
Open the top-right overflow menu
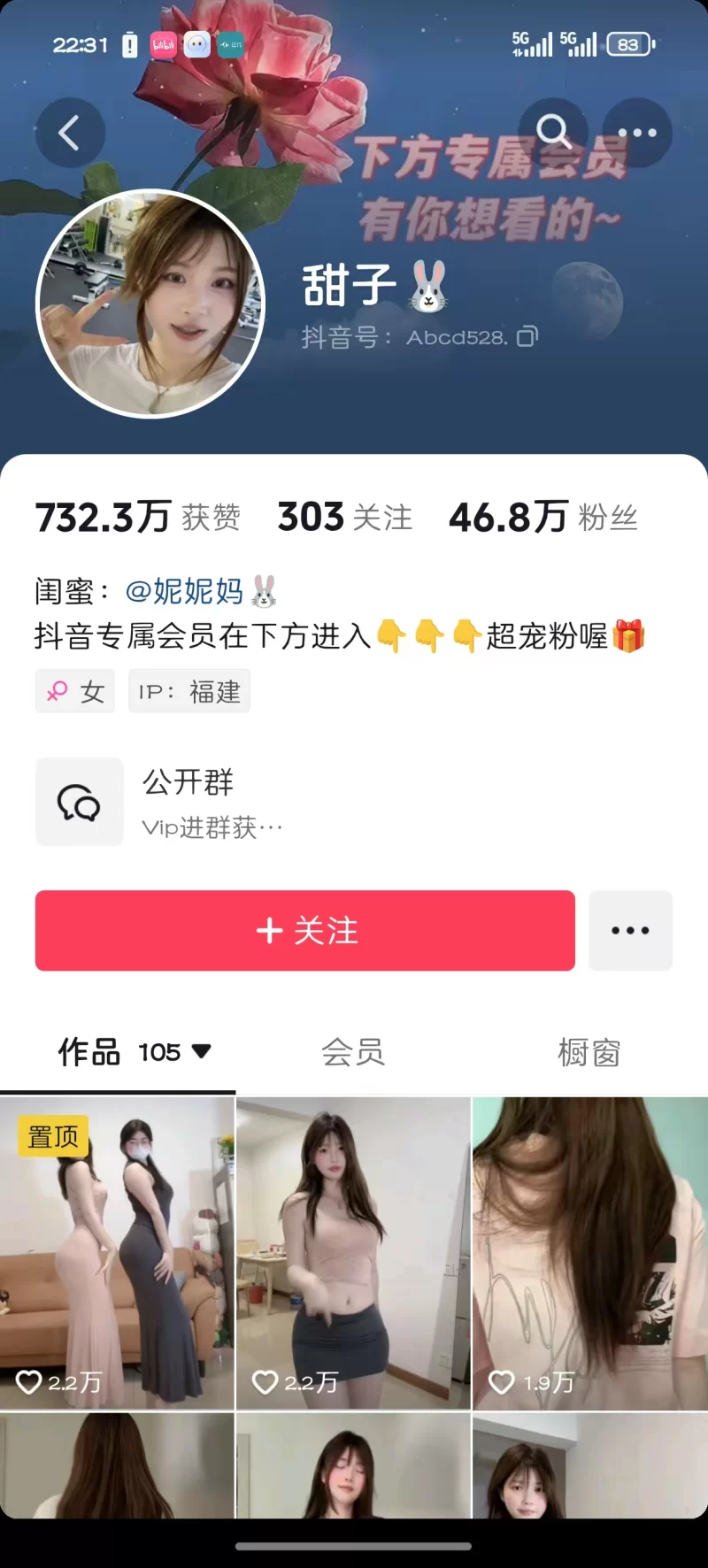(637, 133)
